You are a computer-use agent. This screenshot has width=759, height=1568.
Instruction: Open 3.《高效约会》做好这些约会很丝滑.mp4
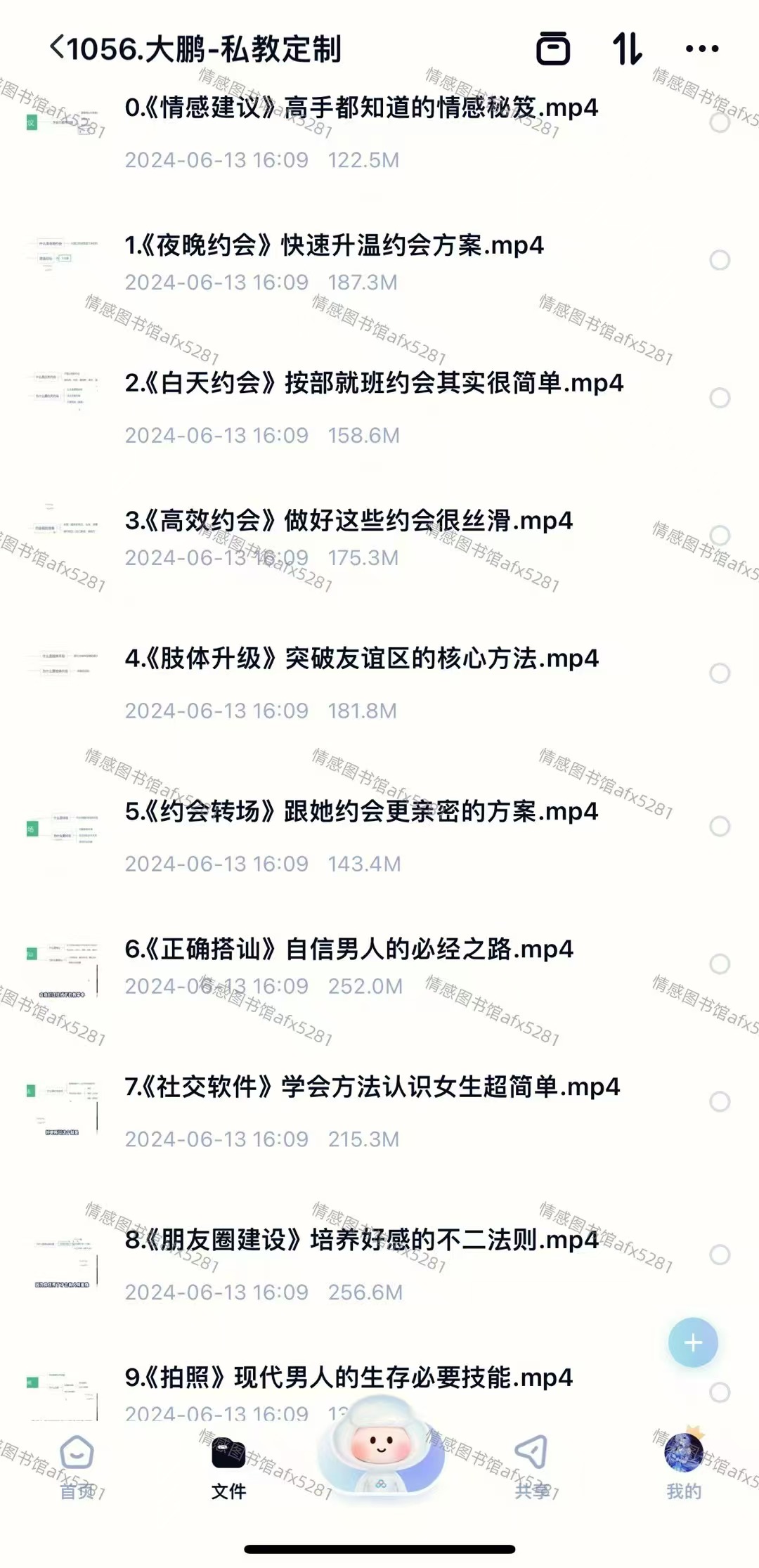tap(349, 521)
